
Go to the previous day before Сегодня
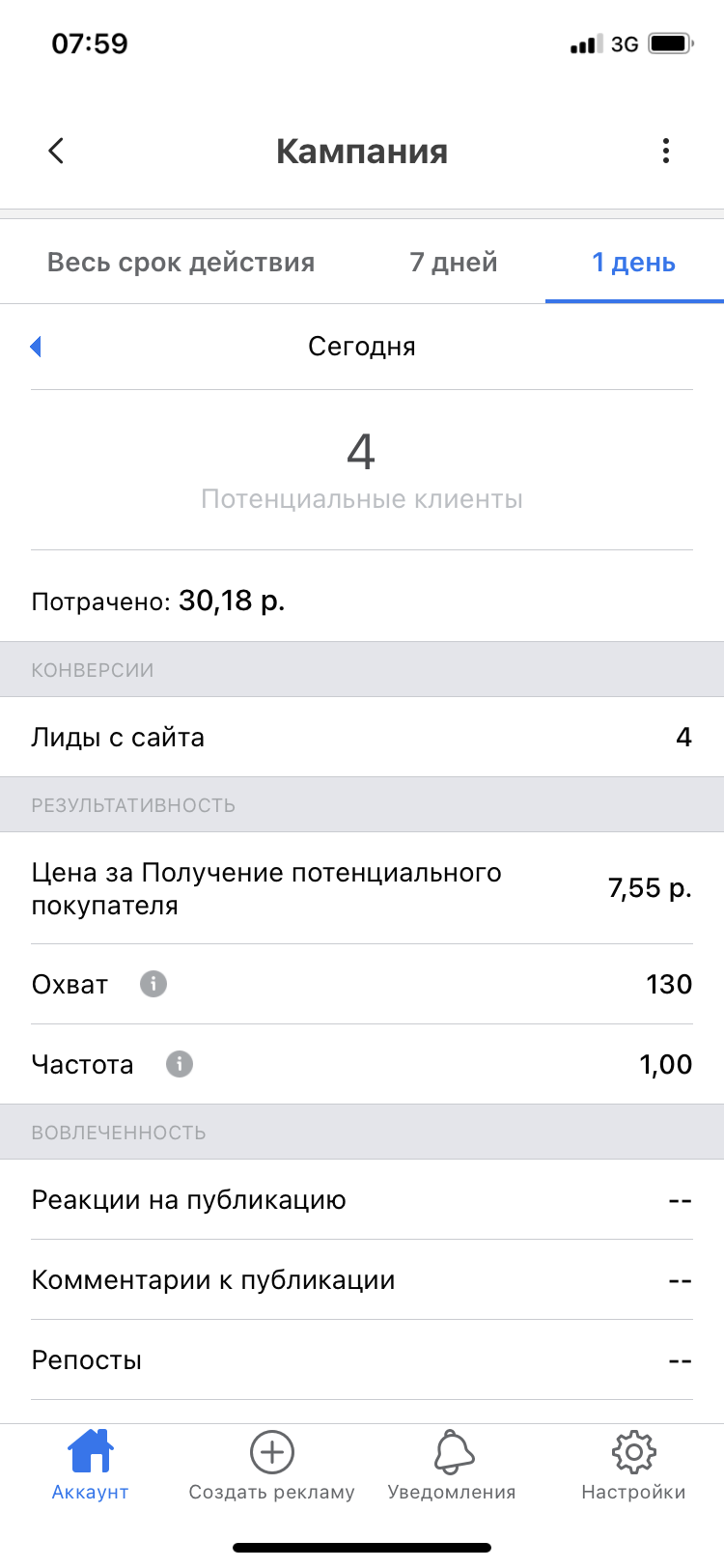37,347
